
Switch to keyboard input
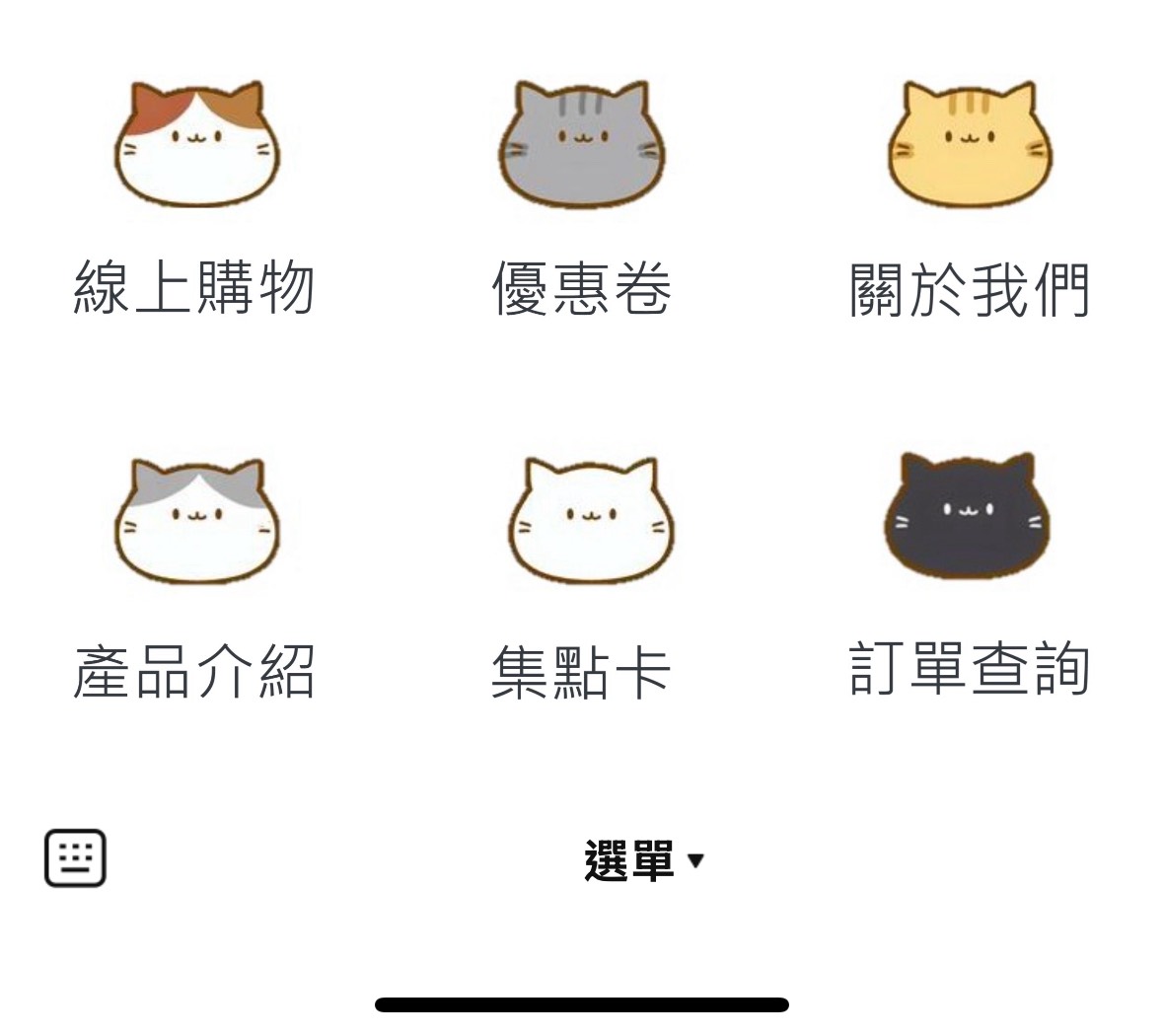75,858
